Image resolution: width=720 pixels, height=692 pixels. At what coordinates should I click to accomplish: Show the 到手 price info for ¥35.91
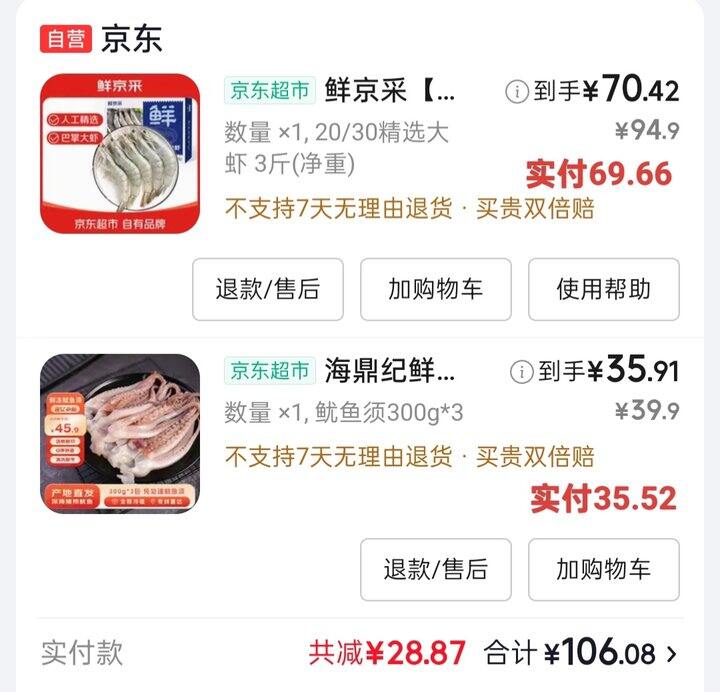[521, 372]
